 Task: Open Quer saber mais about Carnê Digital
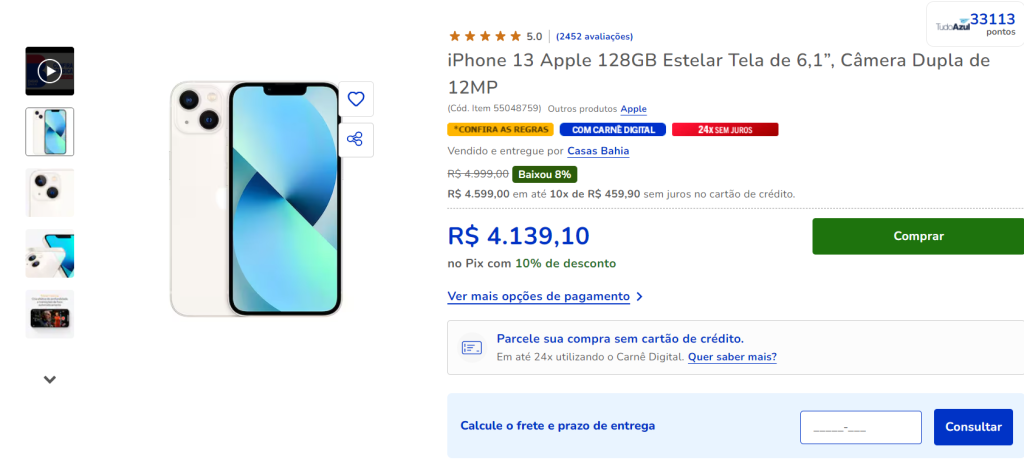(x=732, y=357)
